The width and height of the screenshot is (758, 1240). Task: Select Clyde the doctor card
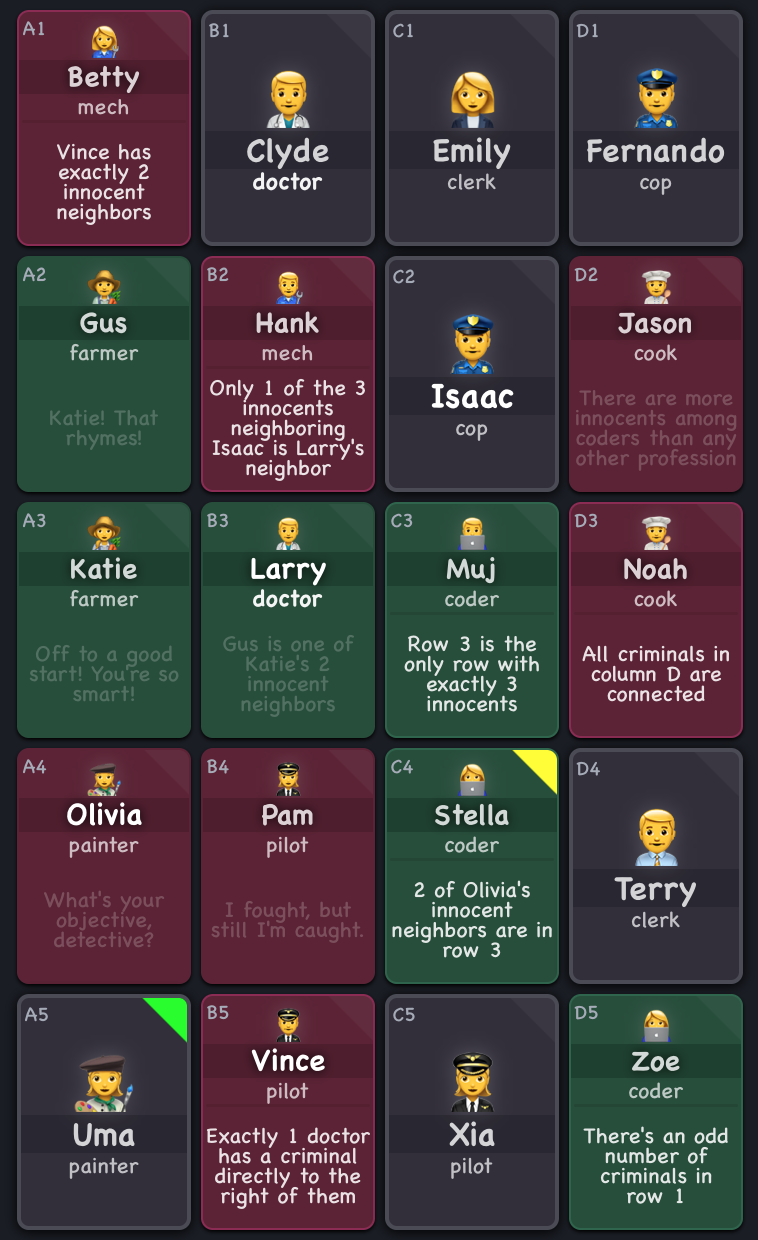click(x=288, y=128)
